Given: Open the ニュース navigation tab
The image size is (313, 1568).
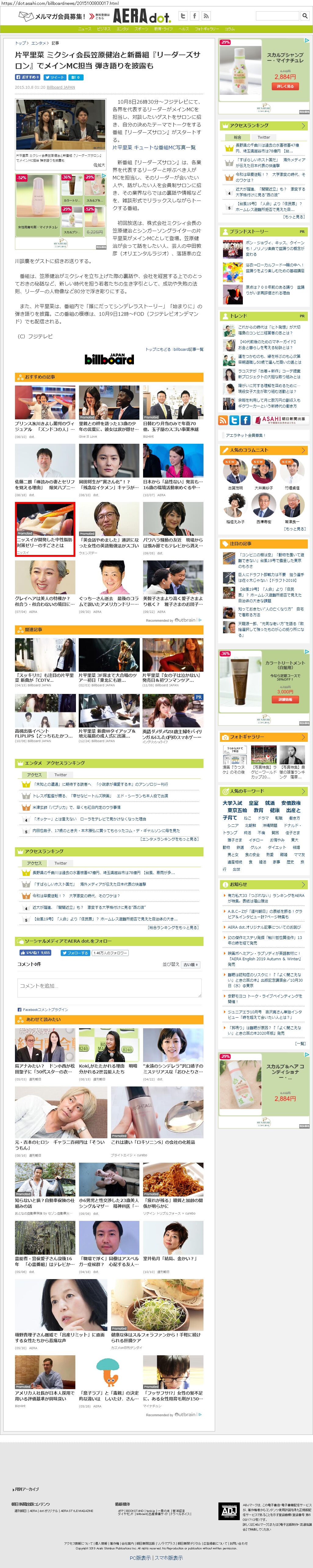Looking at the screenshot, I should [x=85, y=29].
